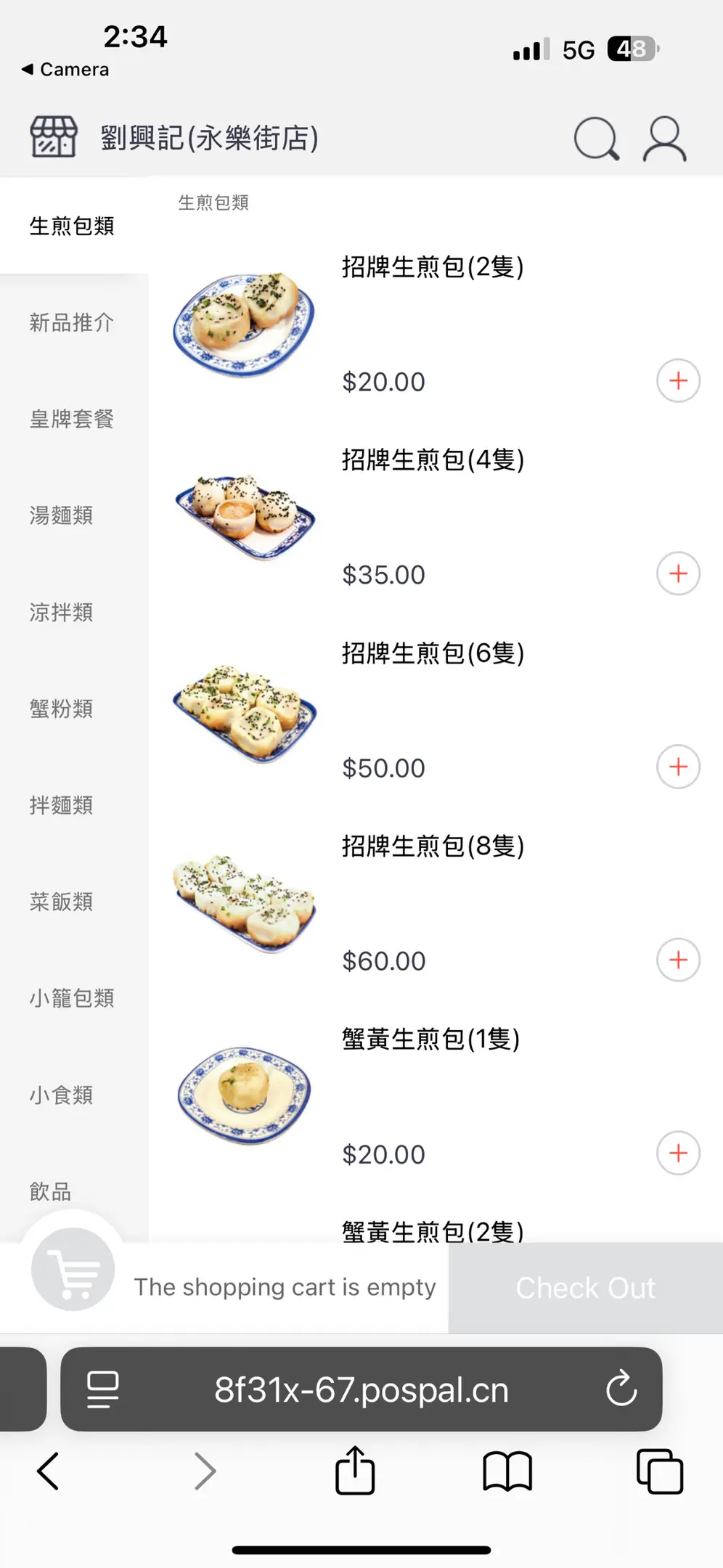Select the 皇牌套餐 category

tap(71, 419)
